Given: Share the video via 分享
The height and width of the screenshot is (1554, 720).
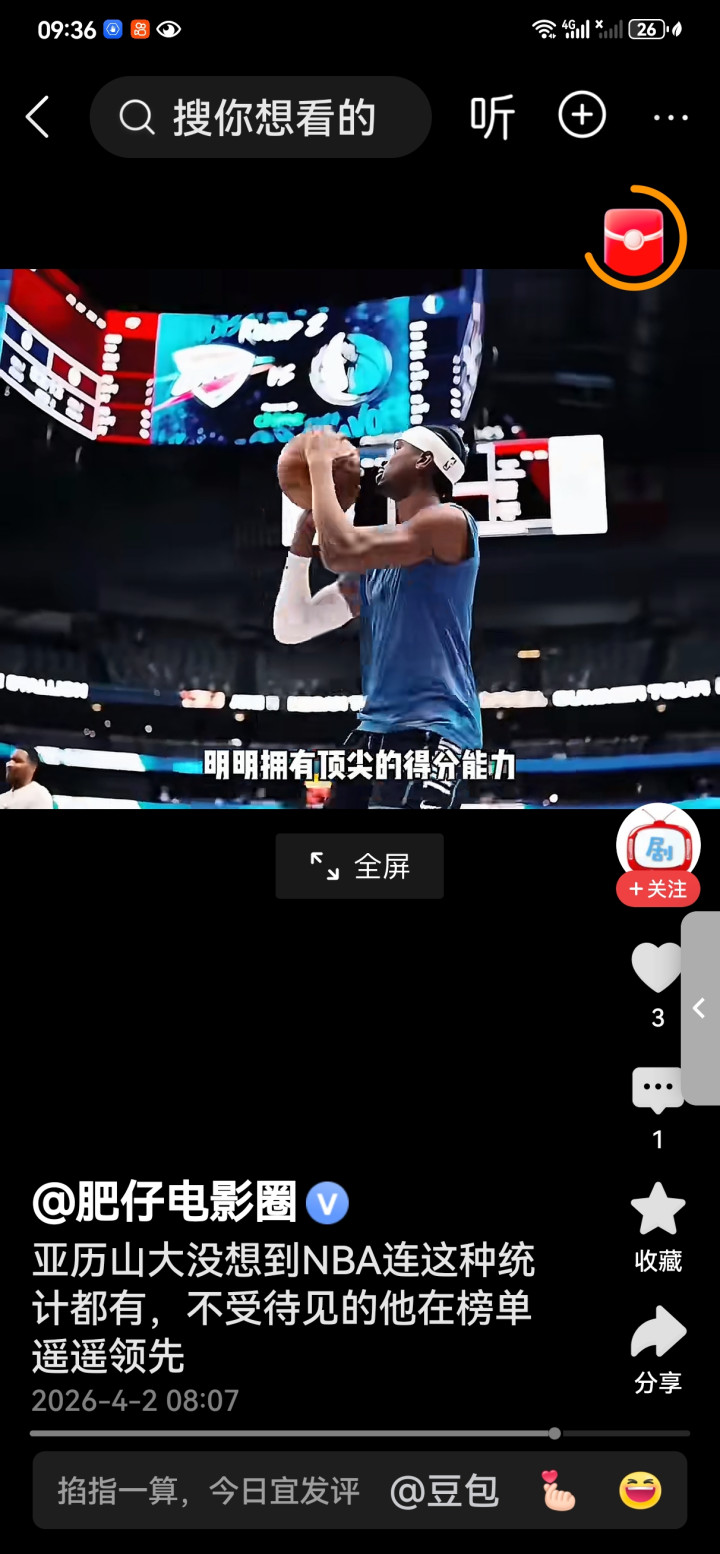Looking at the screenshot, I should click(x=658, y=1350).
